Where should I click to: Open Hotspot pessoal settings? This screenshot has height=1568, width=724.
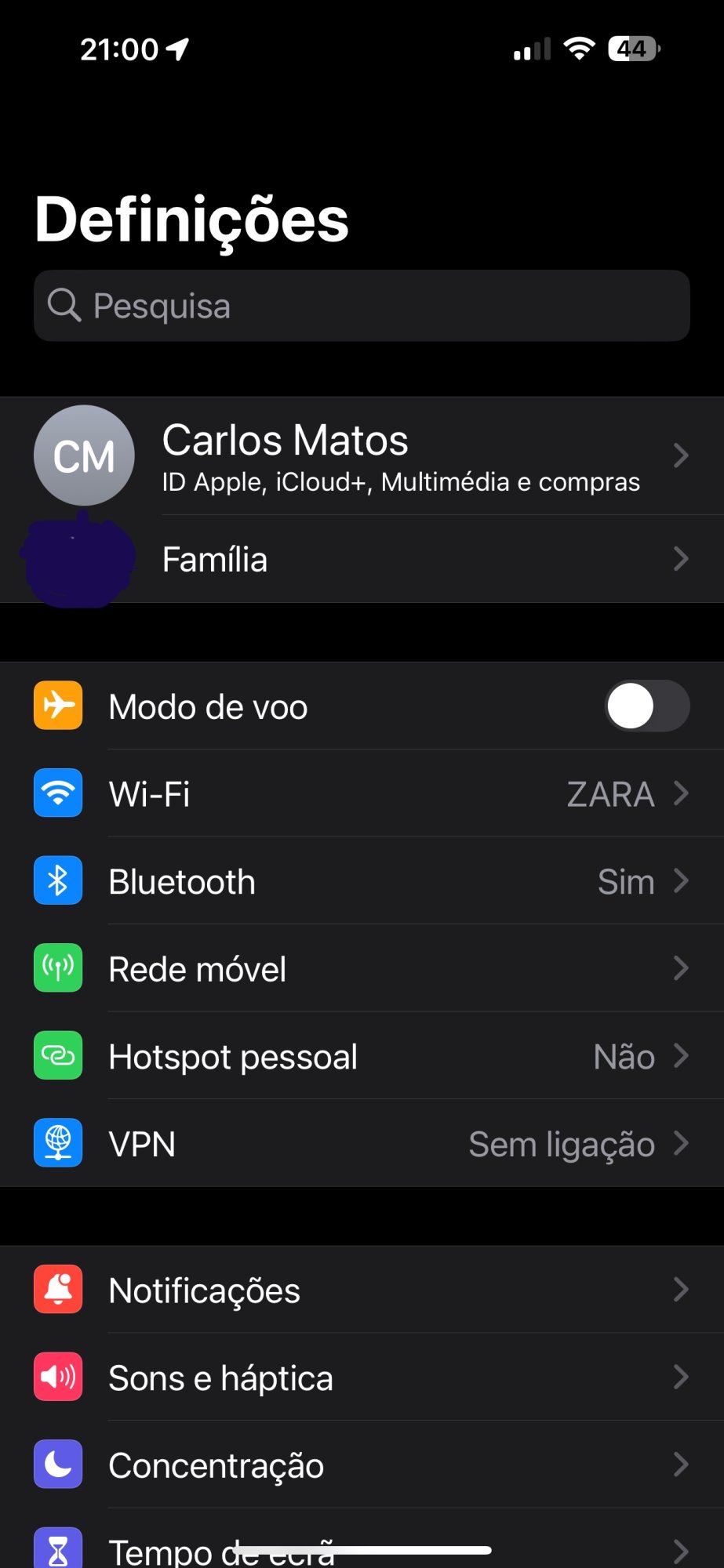(x=361, y=1057)
